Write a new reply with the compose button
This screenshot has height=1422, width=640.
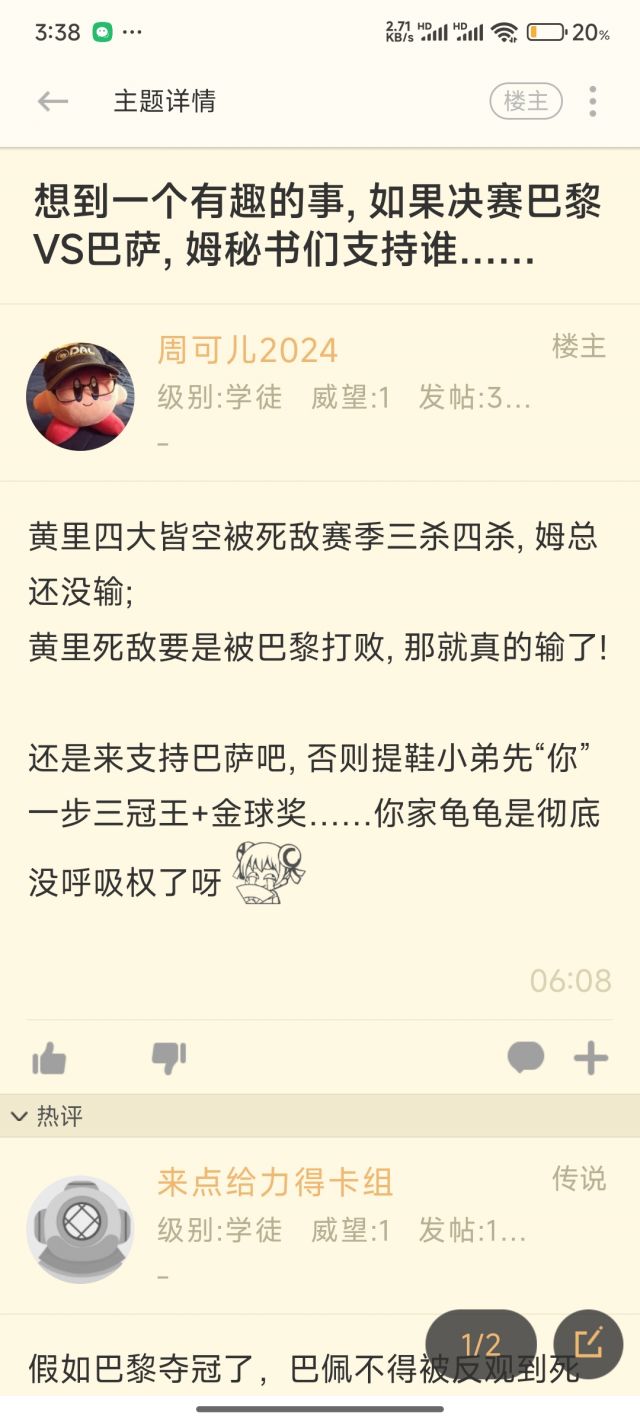[588, 1344]
